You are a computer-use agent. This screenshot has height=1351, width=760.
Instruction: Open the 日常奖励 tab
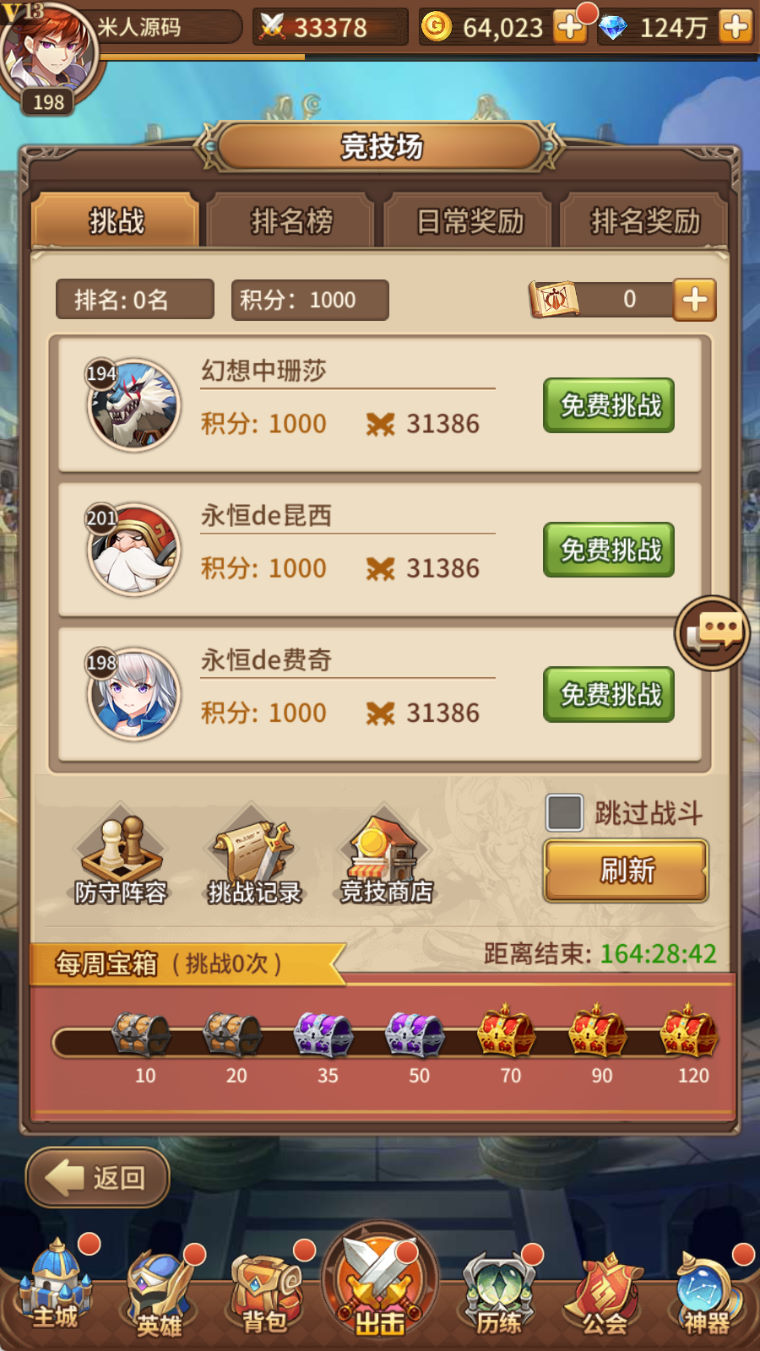pyautogui.click(x=469, y=221)
